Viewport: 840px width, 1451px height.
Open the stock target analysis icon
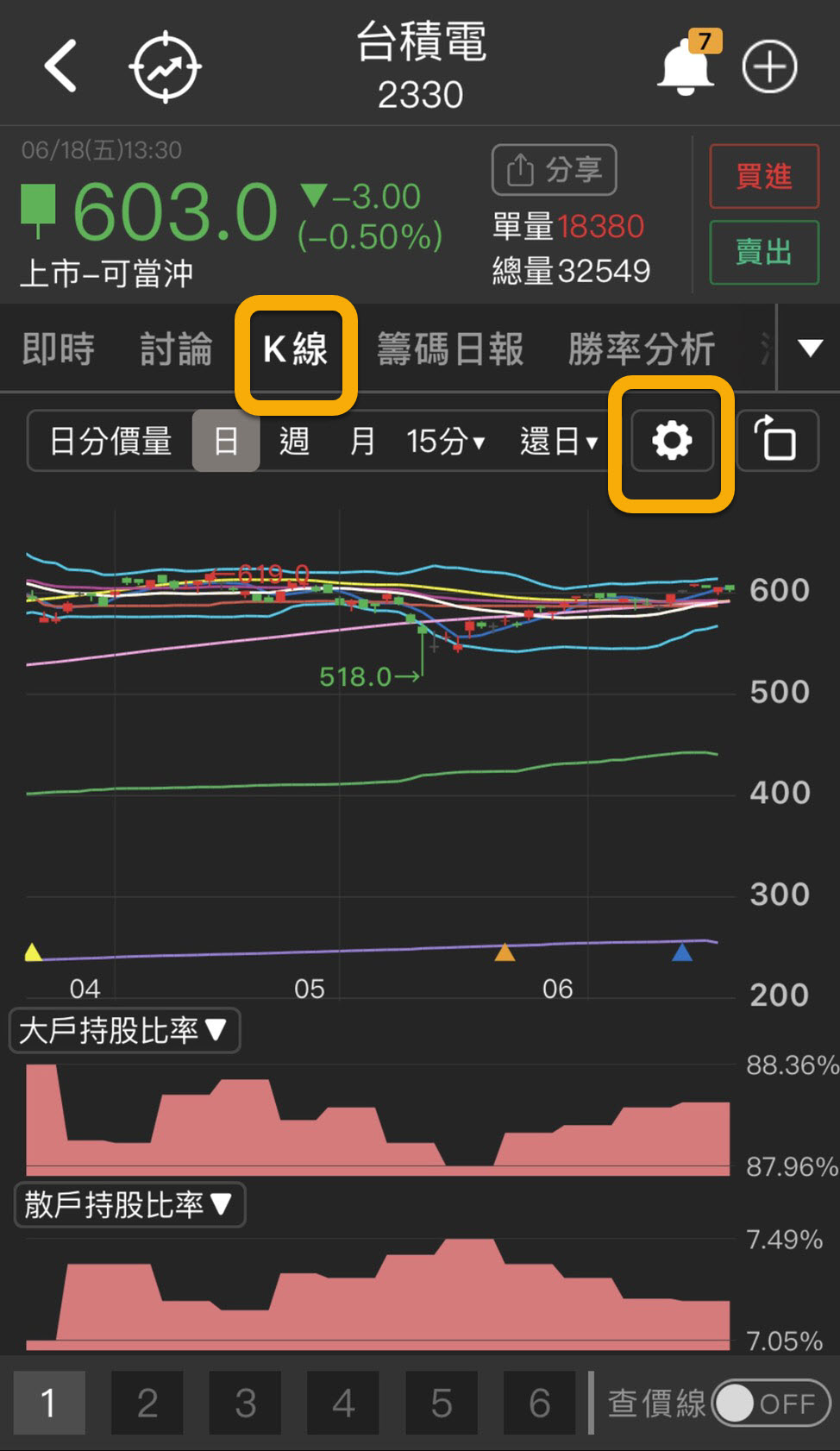click(x=165, y=67)
